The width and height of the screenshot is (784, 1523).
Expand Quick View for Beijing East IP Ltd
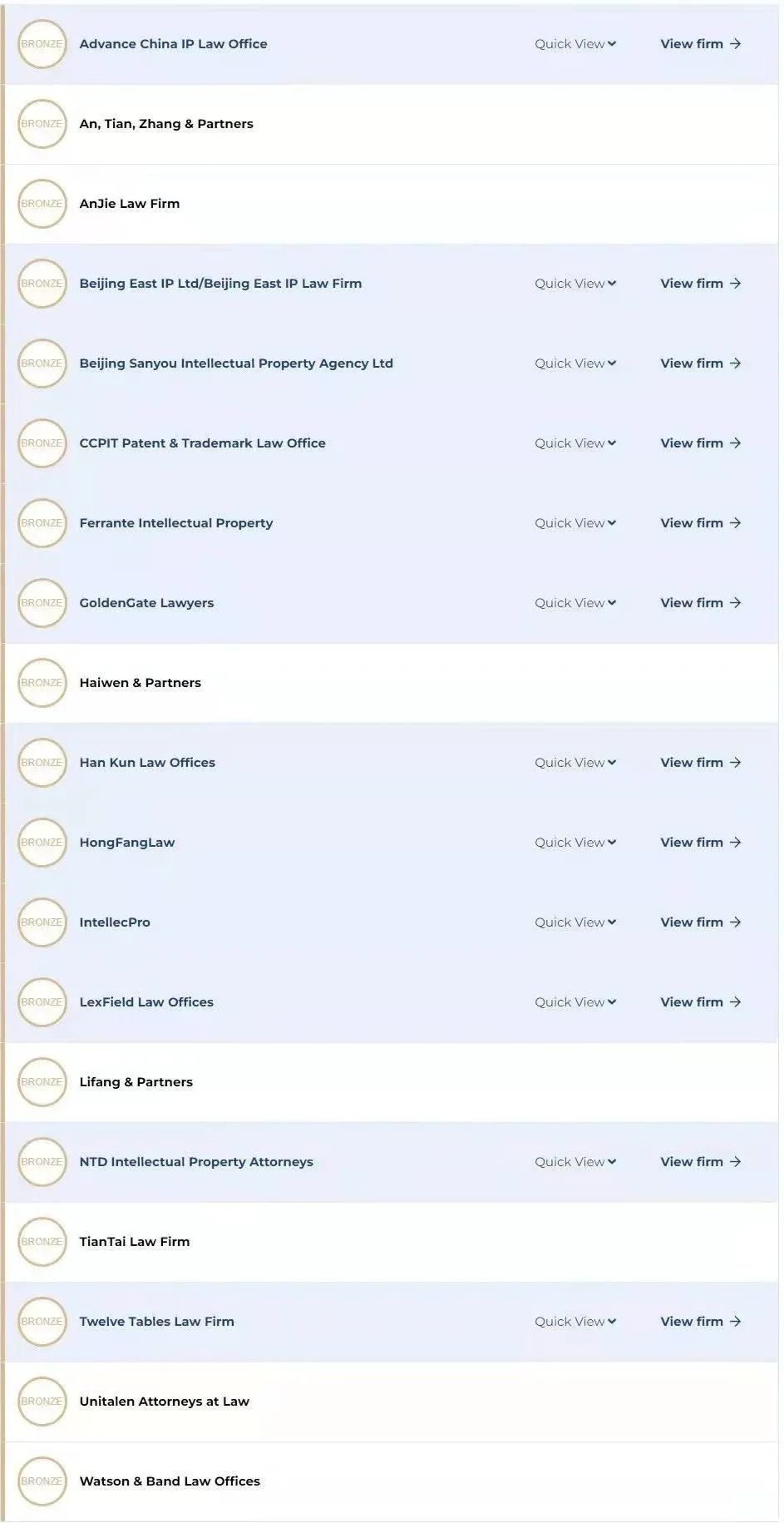point(574,284)
